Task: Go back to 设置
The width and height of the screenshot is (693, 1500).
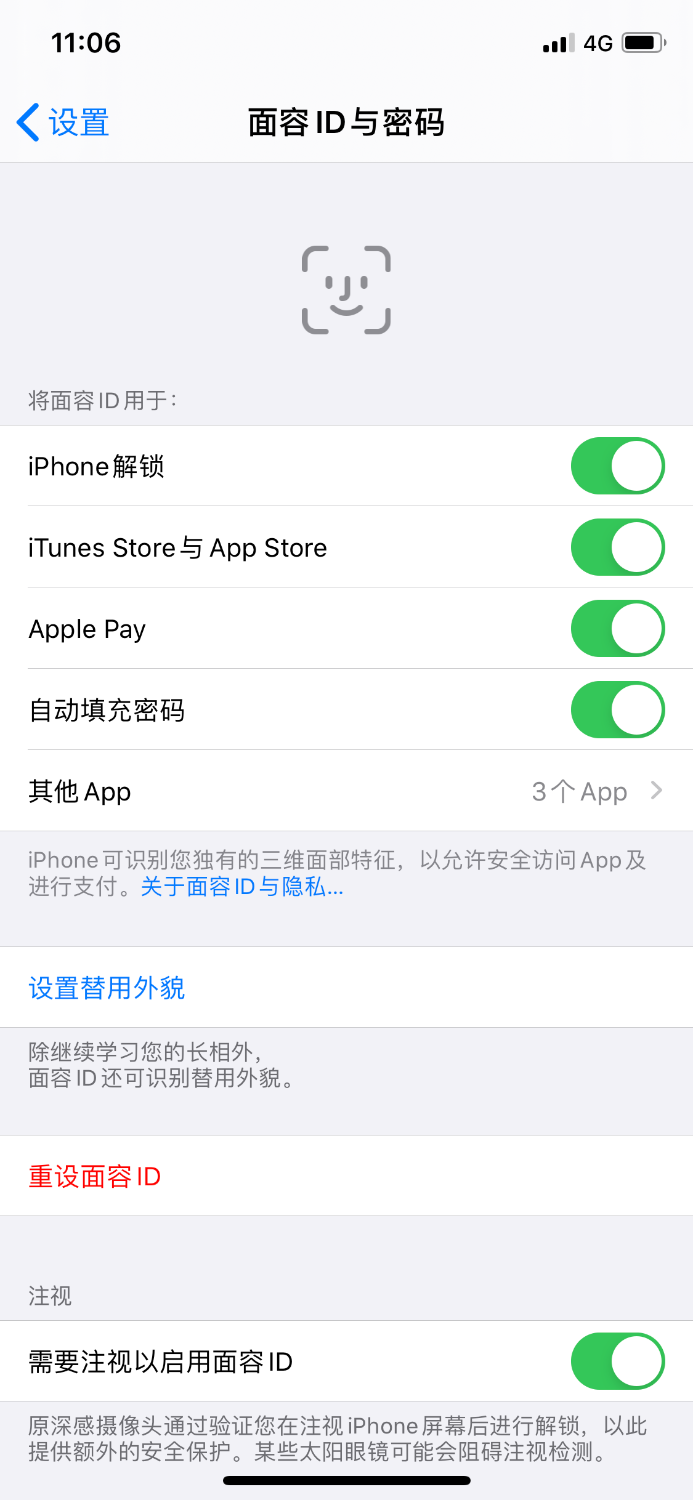Action: pos(63,123)
